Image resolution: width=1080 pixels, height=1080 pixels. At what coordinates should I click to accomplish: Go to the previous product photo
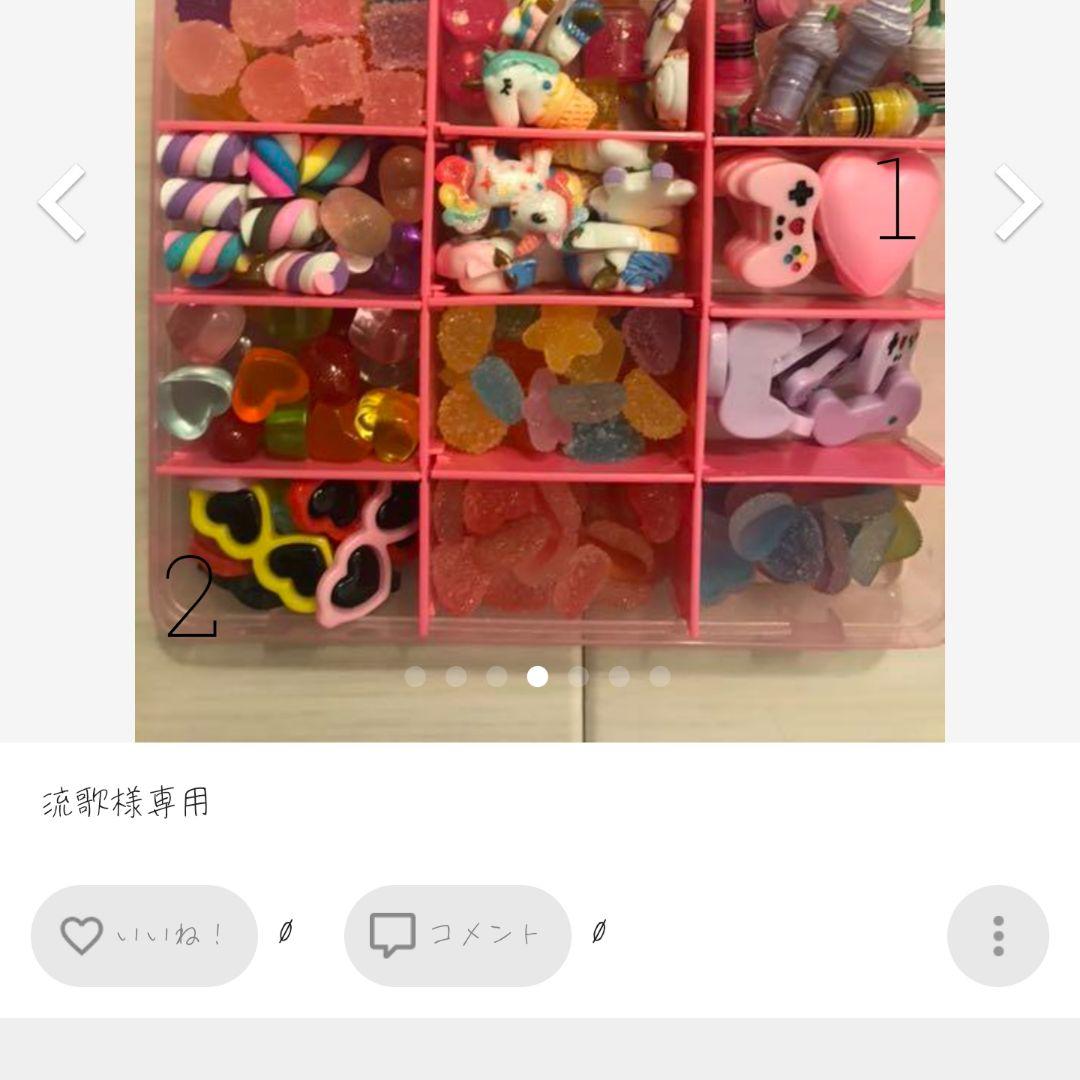[62, 203]
